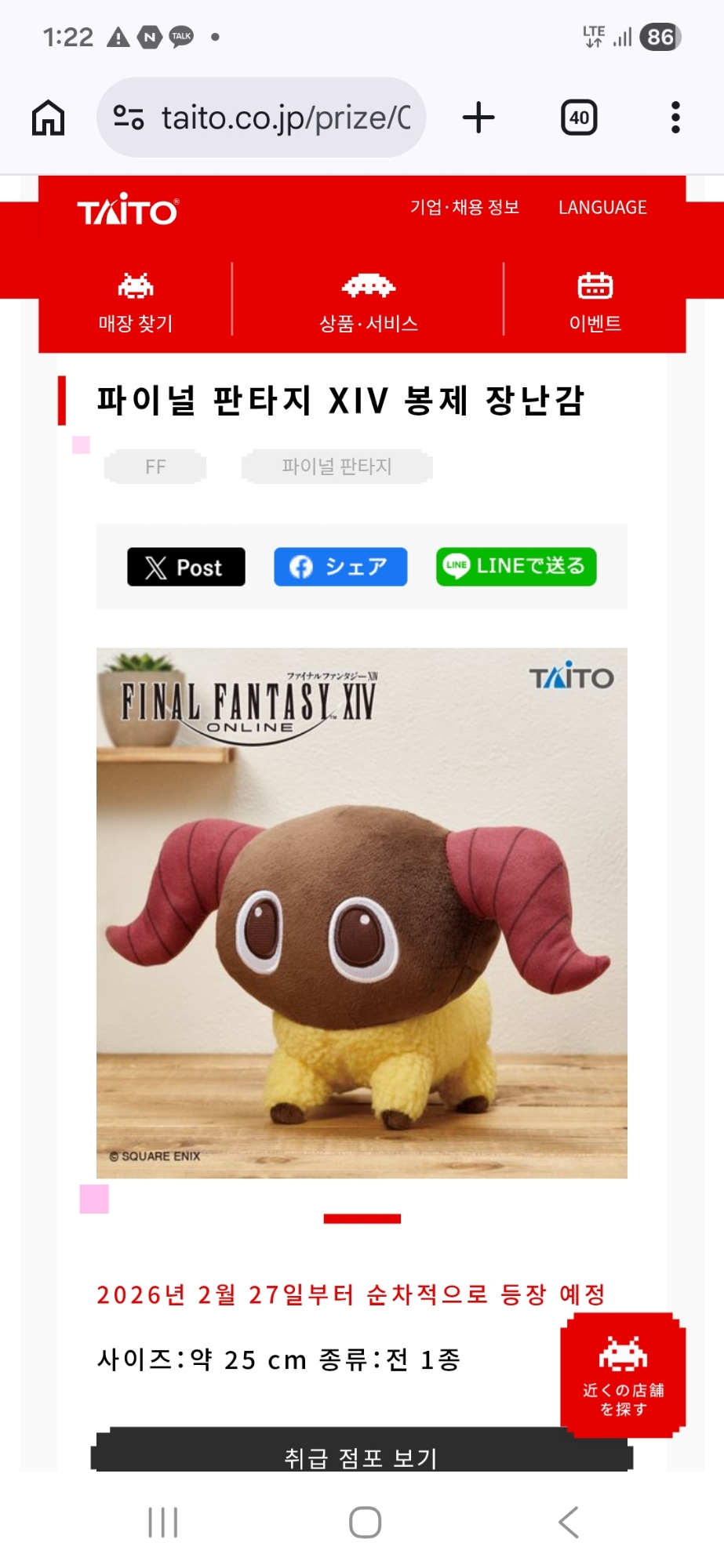View the Final Fantasy XIV plush image
The width and height of the screenshot is (724, 1568).
(x=362, y=913)
